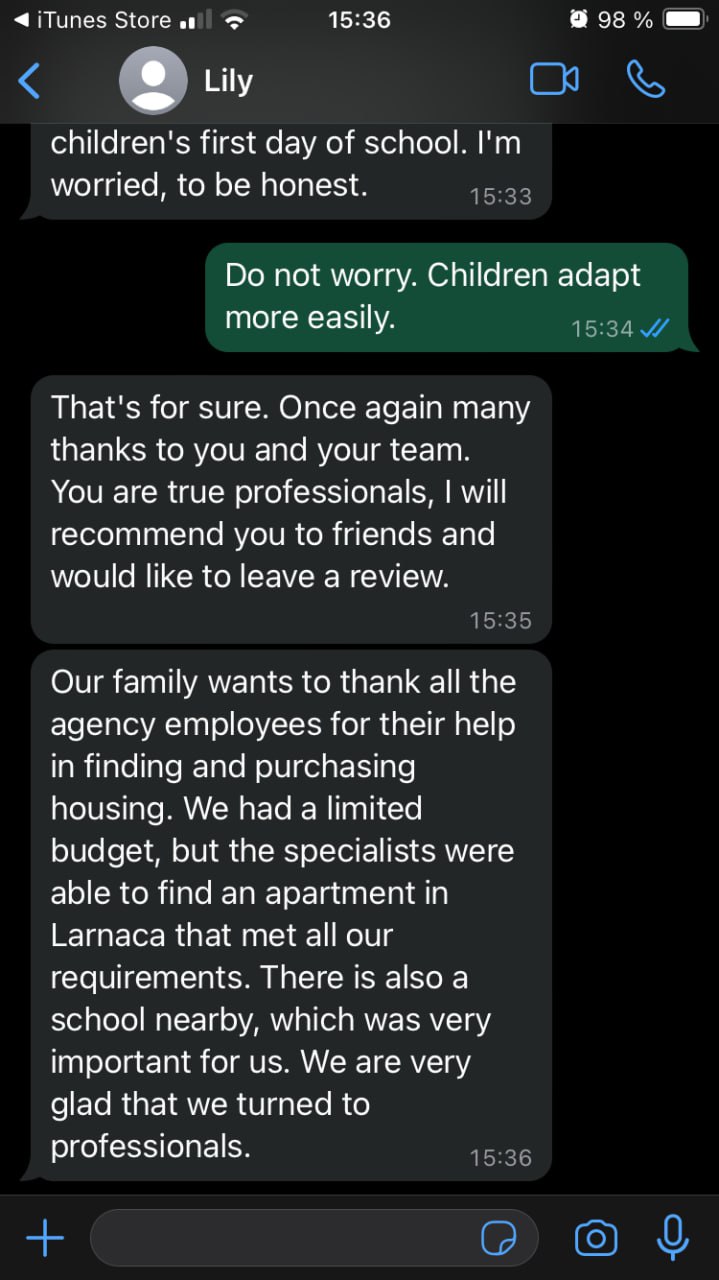The height and width of the screenshot is (1280, 719).
Task: Open the attachment plus menu
Action: 45,1239
